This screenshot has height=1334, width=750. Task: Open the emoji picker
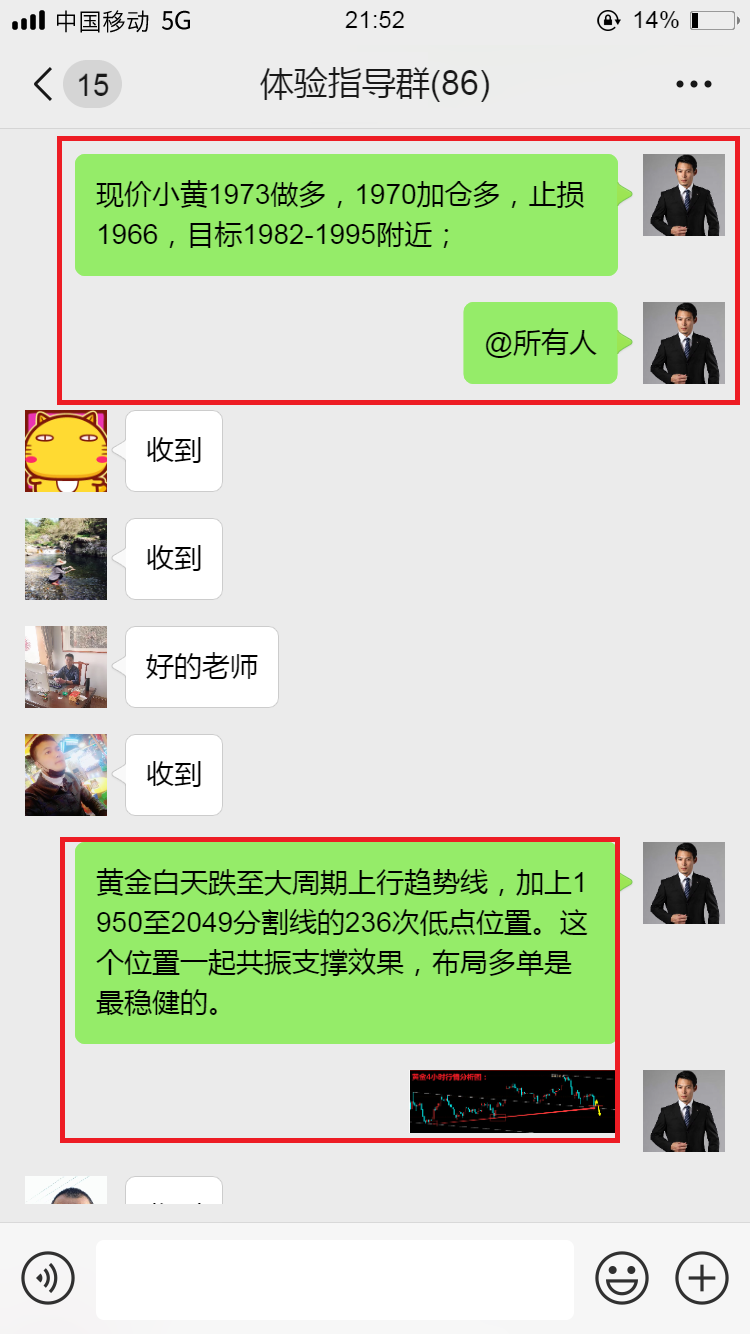point(622,1278)
